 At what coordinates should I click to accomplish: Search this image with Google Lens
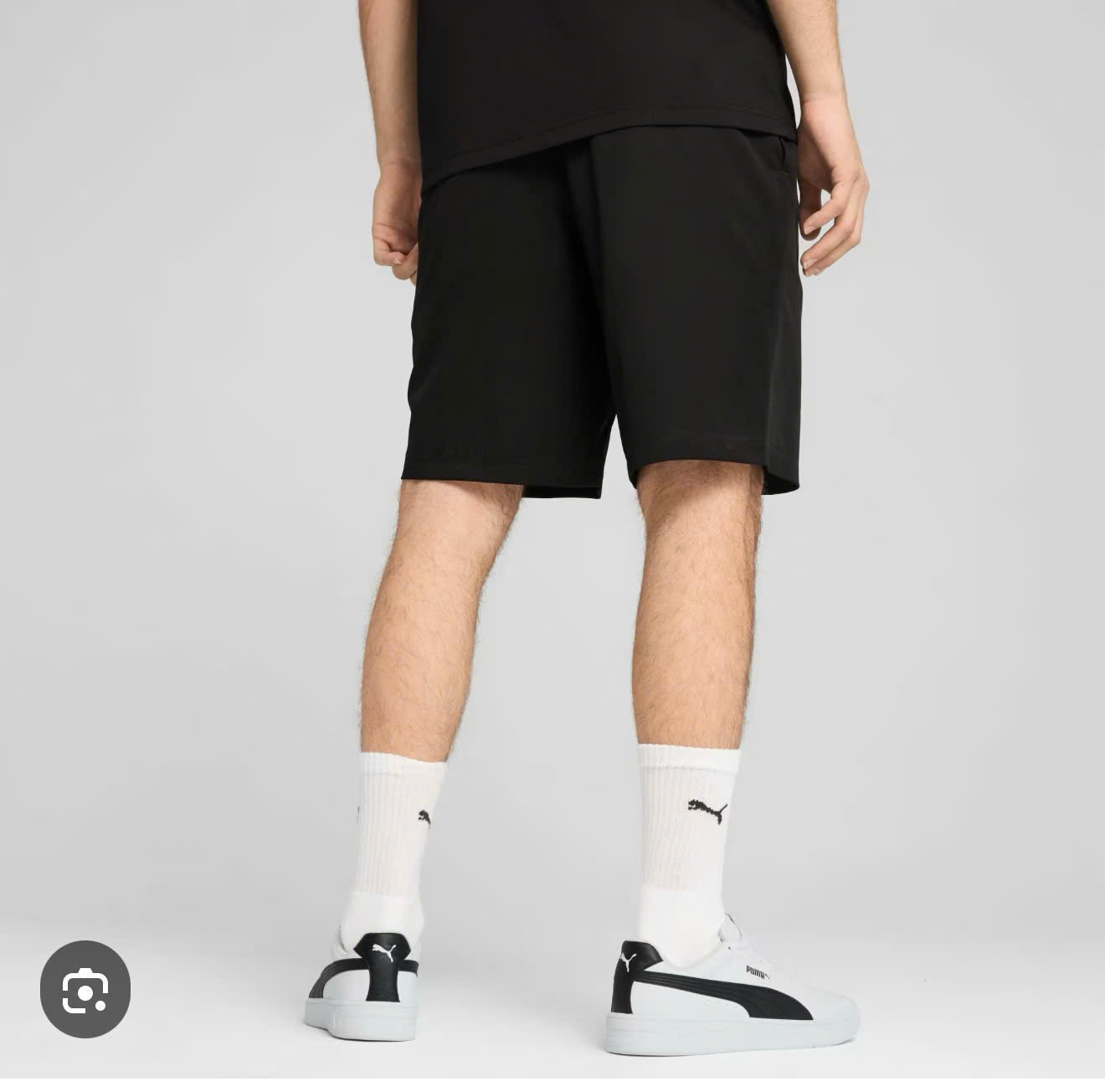[85, 989]
